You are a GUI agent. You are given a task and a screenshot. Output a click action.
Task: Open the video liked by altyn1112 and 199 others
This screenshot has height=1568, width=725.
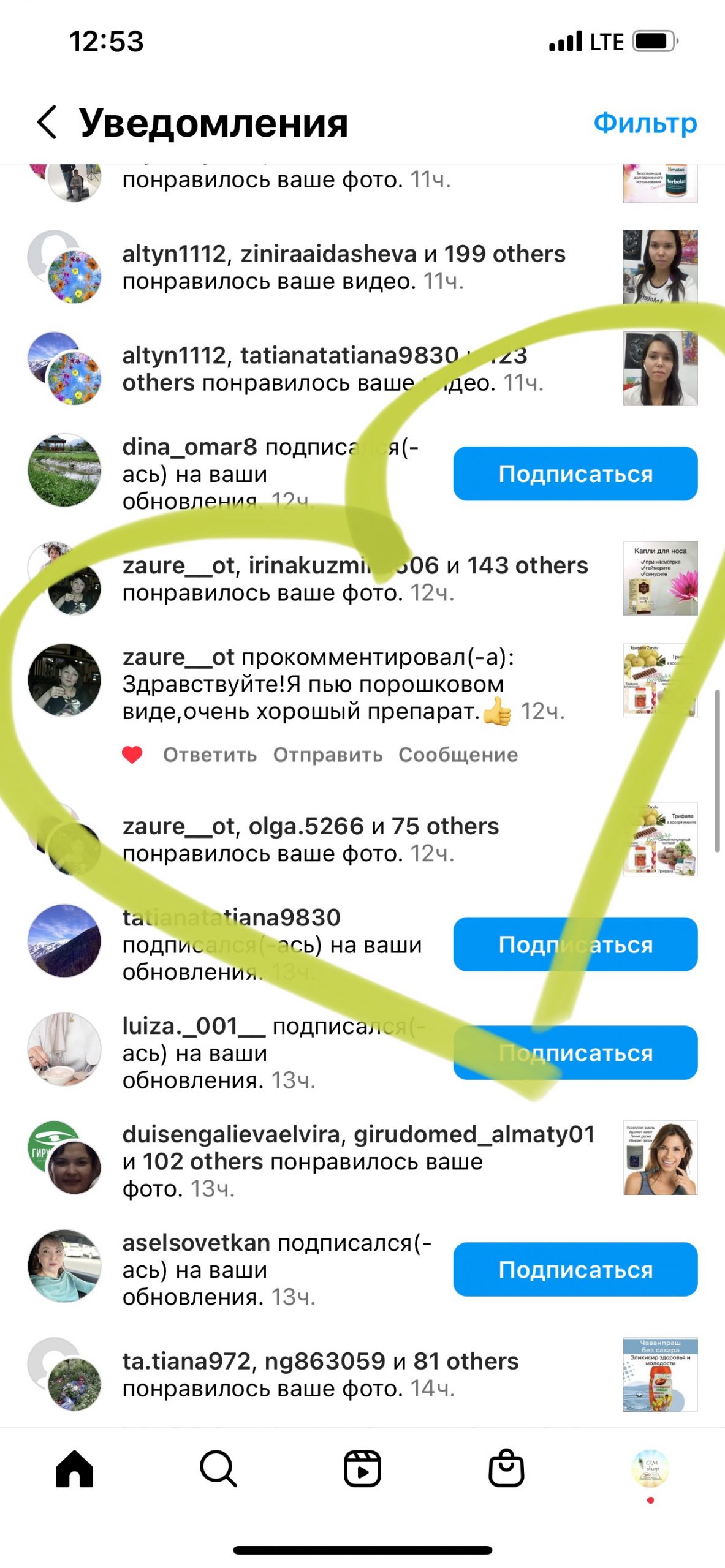(659, 266)
